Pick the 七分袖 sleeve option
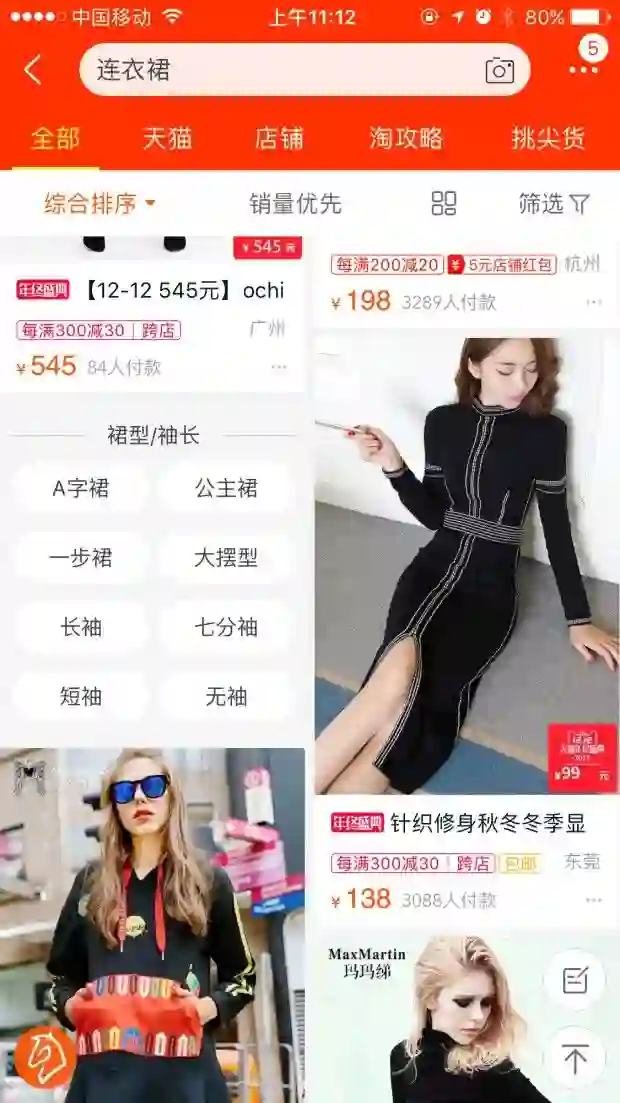The height and width of the screenshot is (1103, 620). tap(226, 627)
